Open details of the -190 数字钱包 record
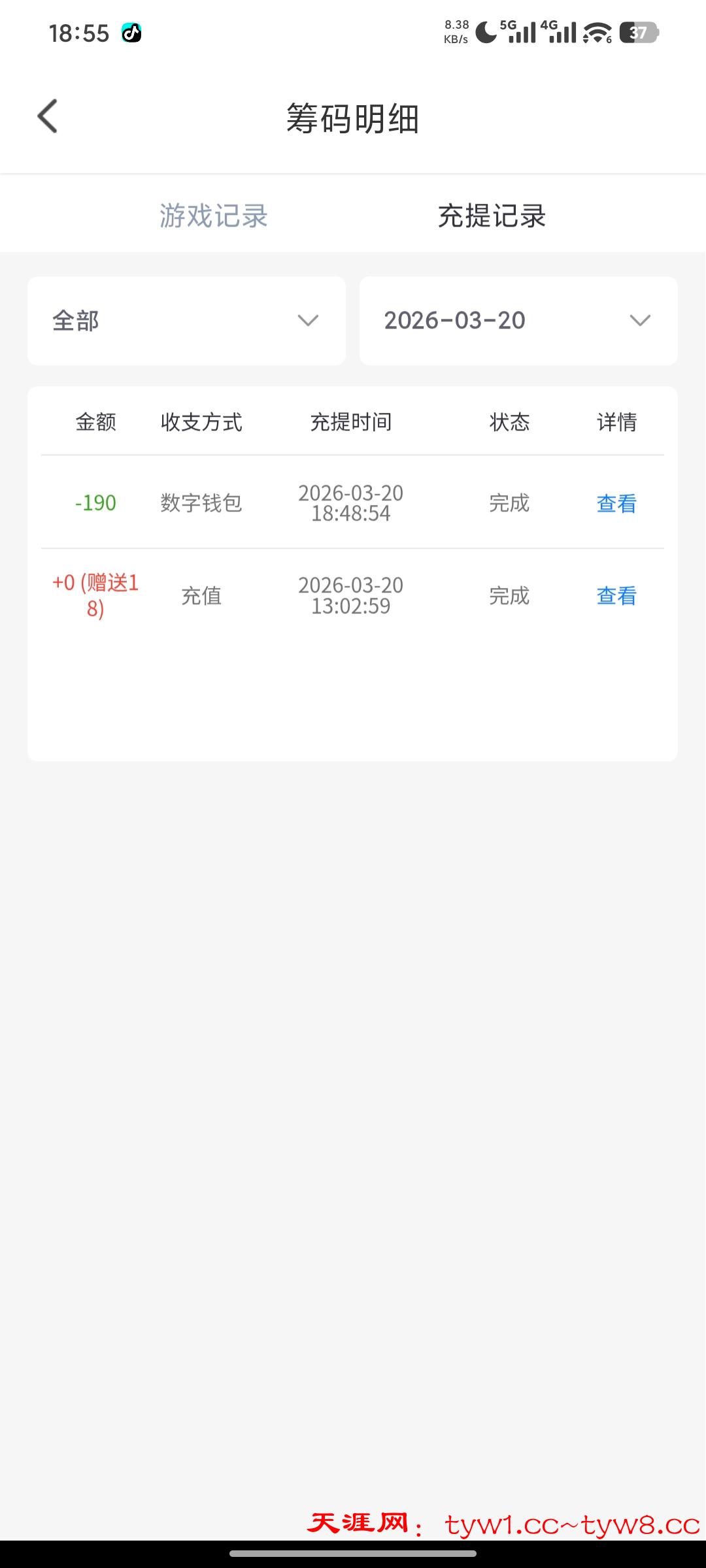Image resolution: width=706 pixels, height=1568 pixels. pyautogui.click(x=615, y=503)
